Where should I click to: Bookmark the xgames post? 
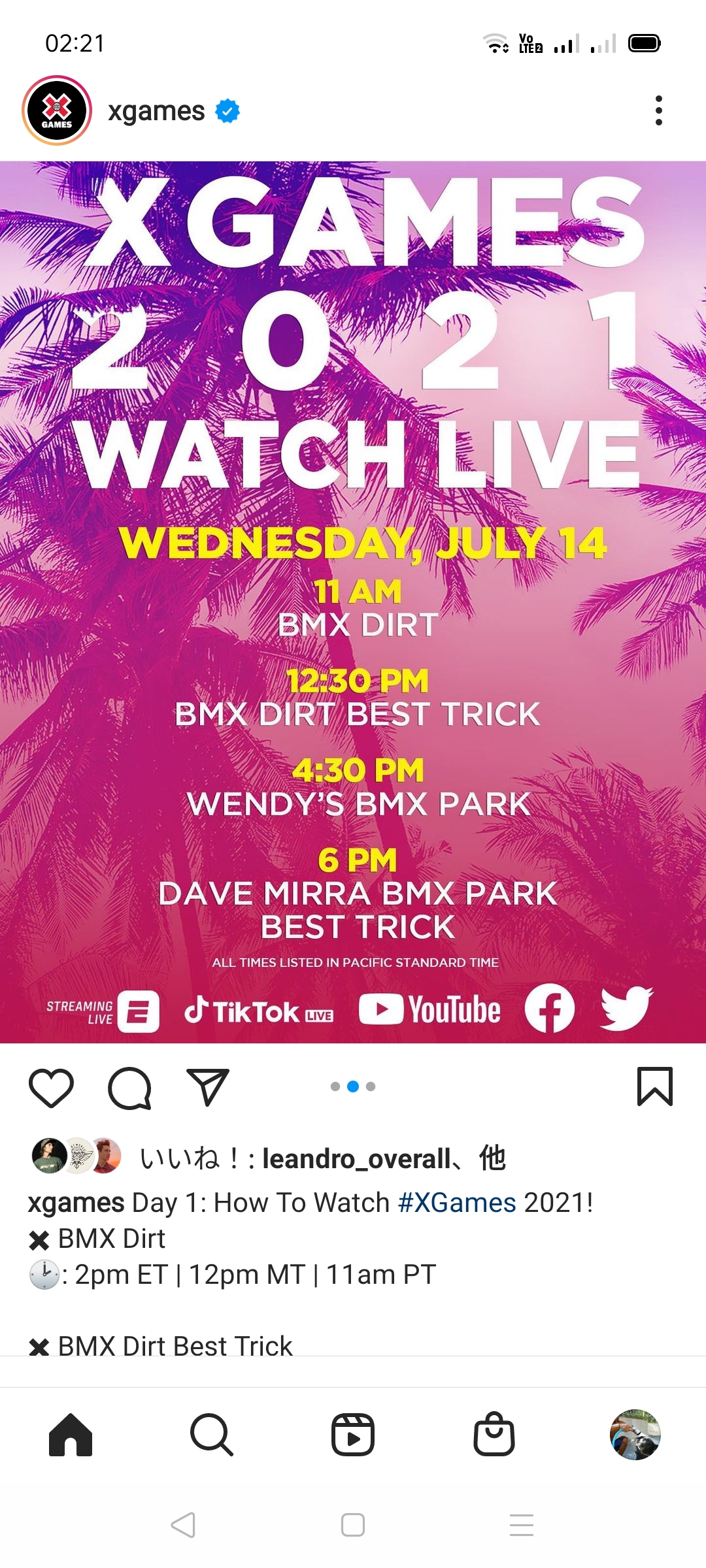[x=654, y=1086]
